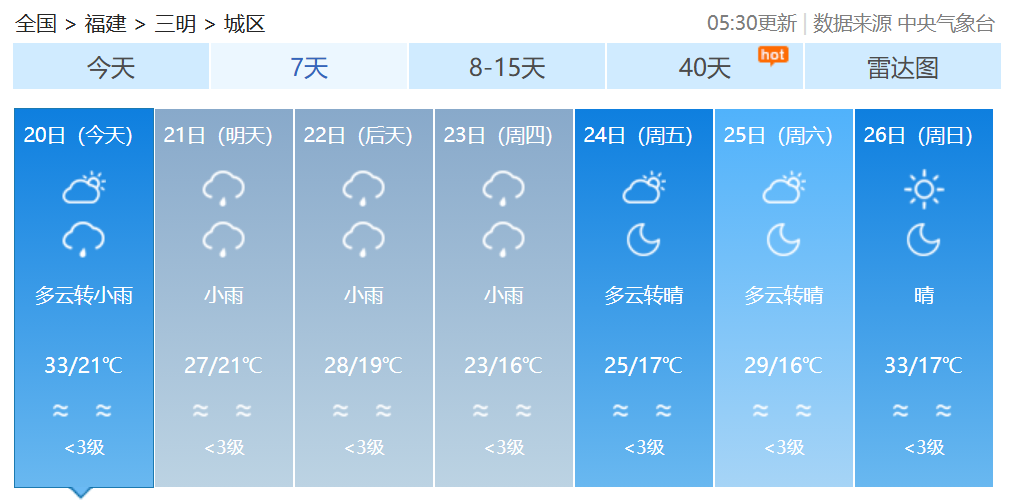Open the 福建 breadcrumb link

pos(105,24)
